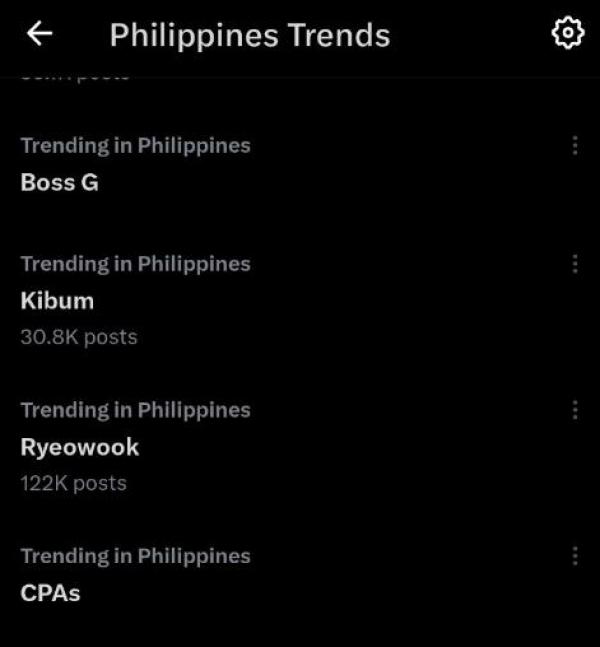Open the Kibum trend
The image size is (600, 647).
[x=57, y=301]
